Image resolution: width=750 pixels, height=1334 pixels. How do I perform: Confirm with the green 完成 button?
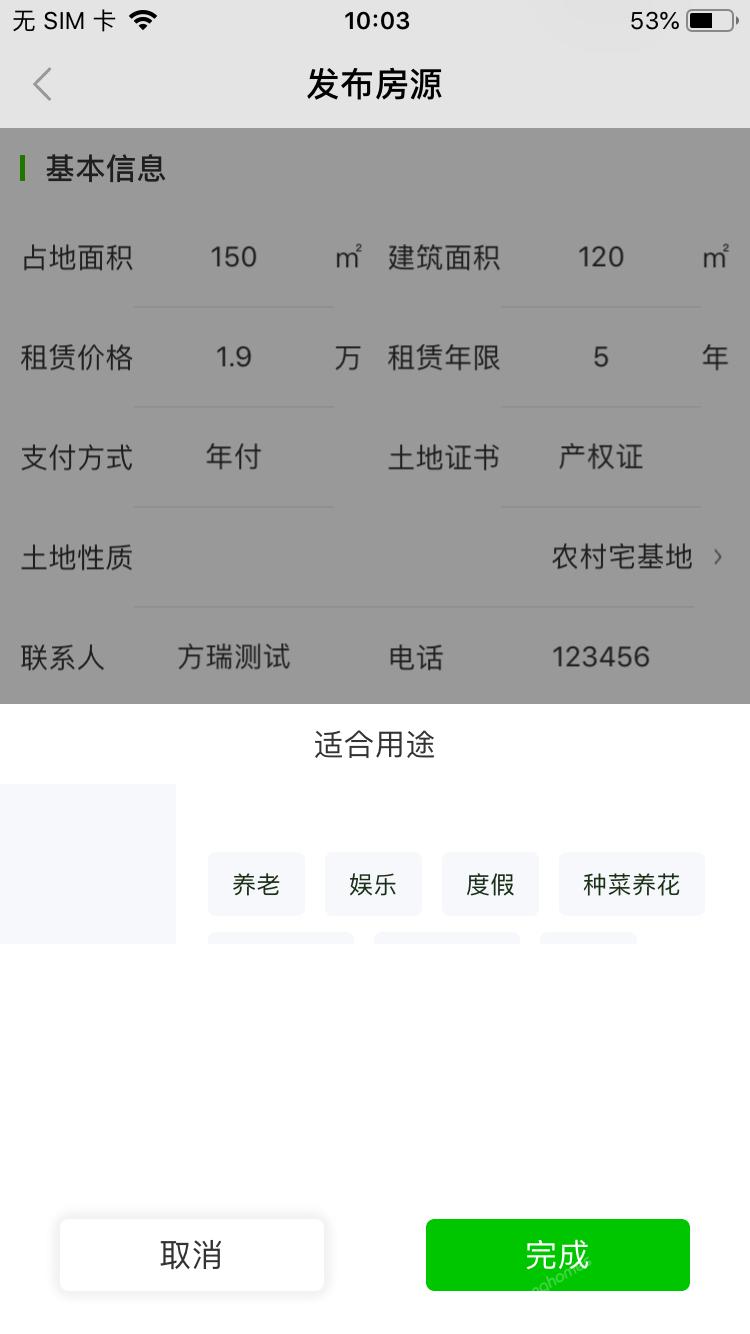558,1255
